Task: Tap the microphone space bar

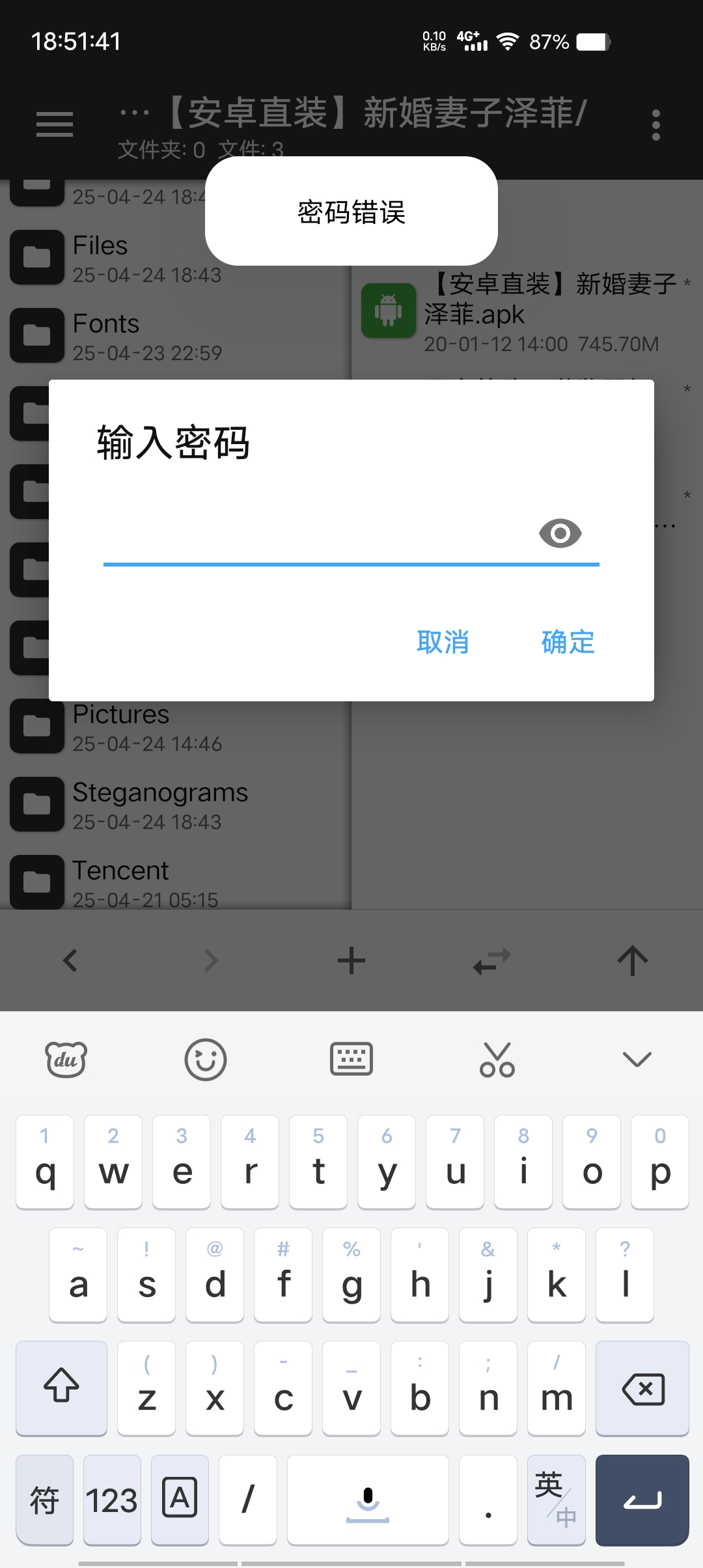Action: 368,1500
